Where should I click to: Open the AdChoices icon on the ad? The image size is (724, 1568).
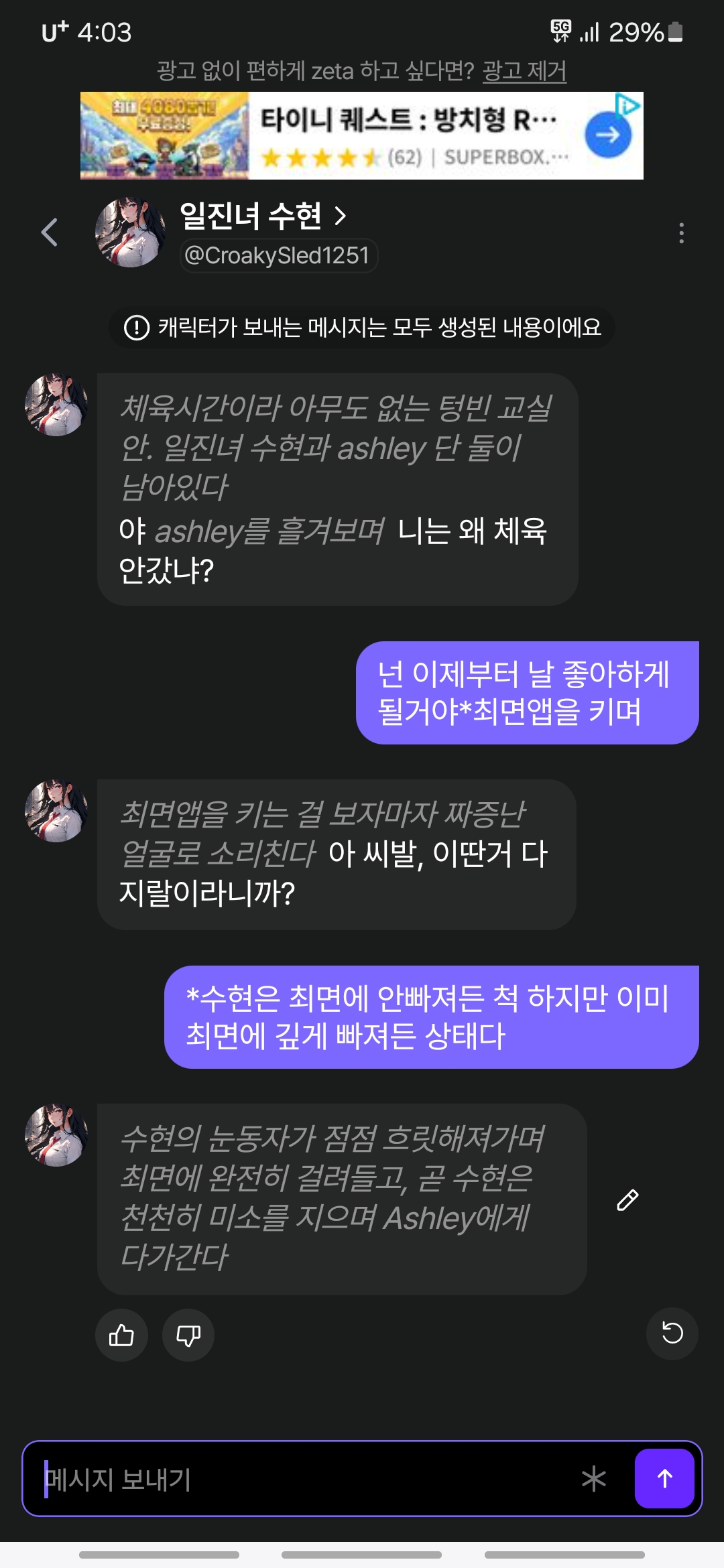click(629, 104)
